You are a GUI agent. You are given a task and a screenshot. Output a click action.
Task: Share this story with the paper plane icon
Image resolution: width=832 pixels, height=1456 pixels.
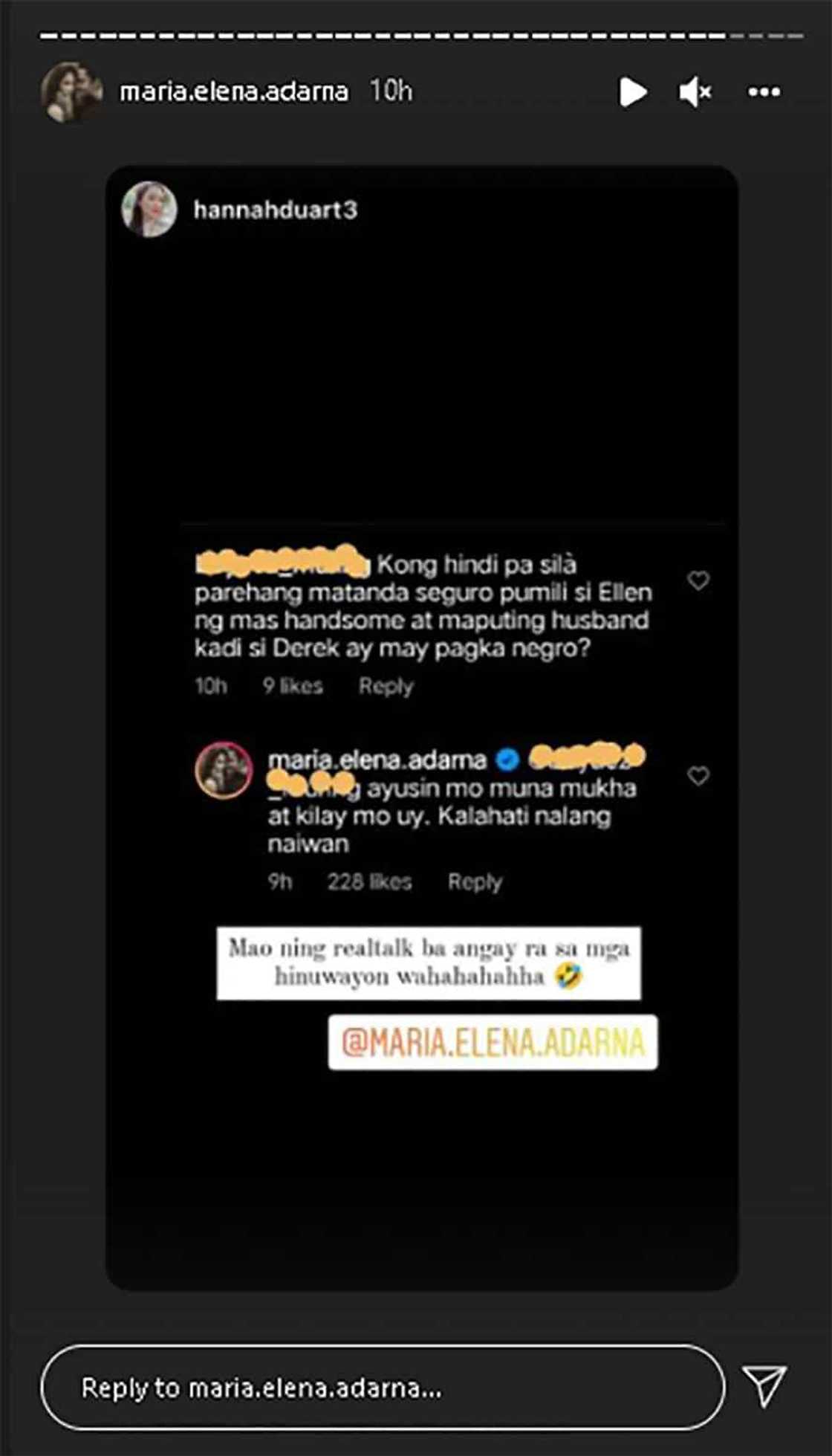[764, 1385]
